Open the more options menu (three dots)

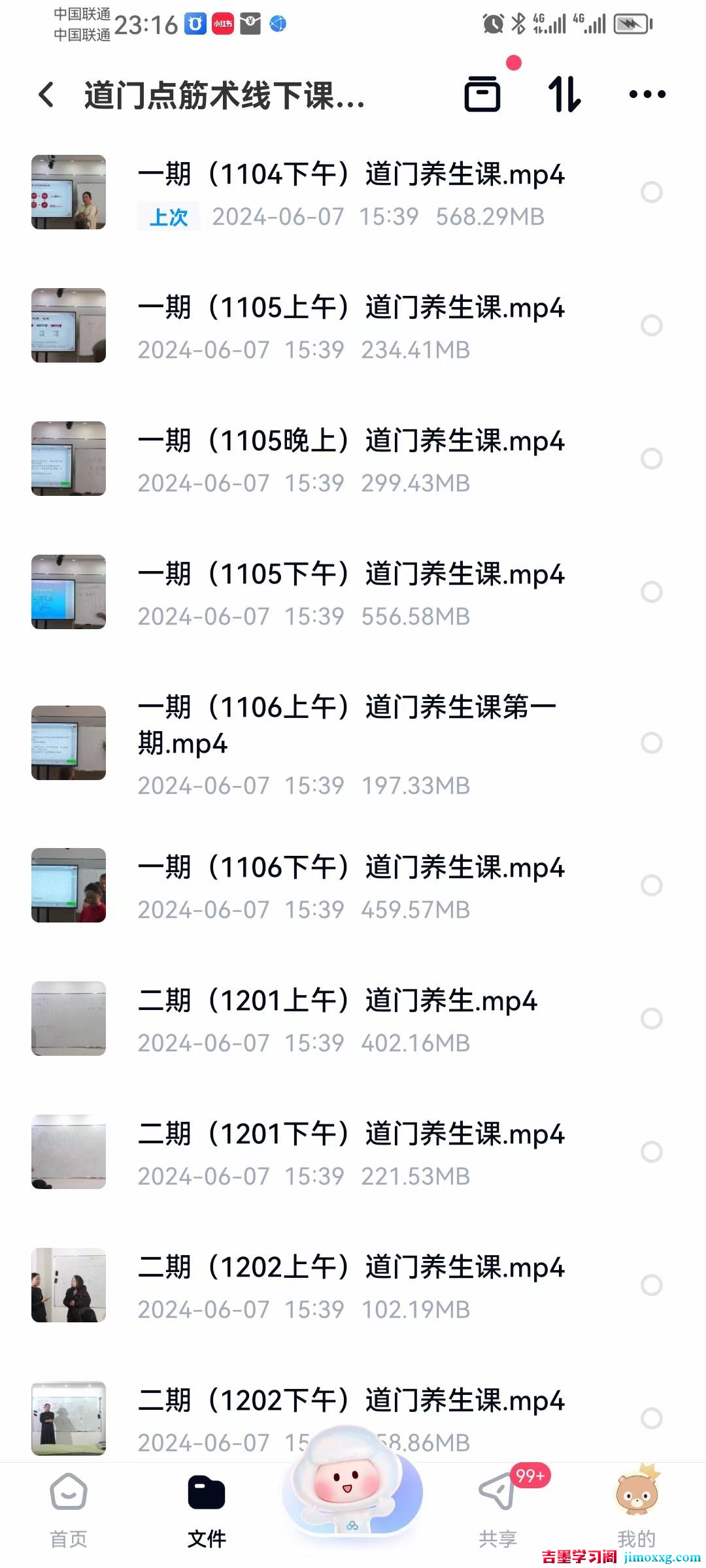point(646,93)
